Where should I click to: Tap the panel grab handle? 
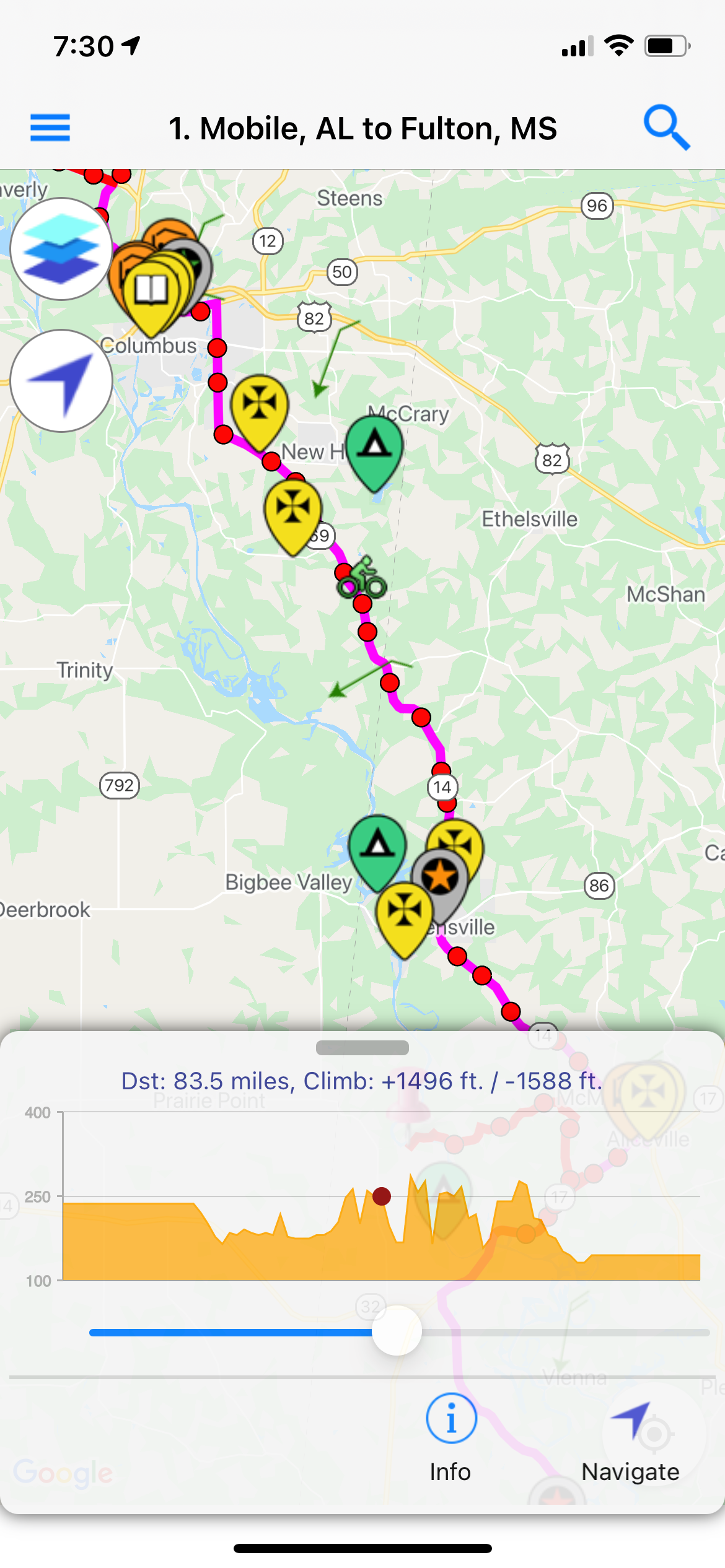[362, 1047]
